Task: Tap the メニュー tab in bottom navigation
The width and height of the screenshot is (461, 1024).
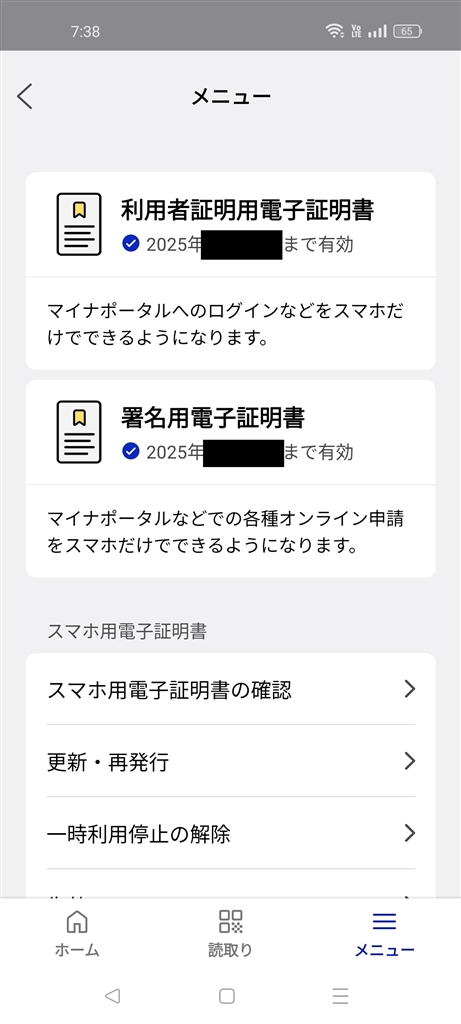Action: tap(385, 933)
